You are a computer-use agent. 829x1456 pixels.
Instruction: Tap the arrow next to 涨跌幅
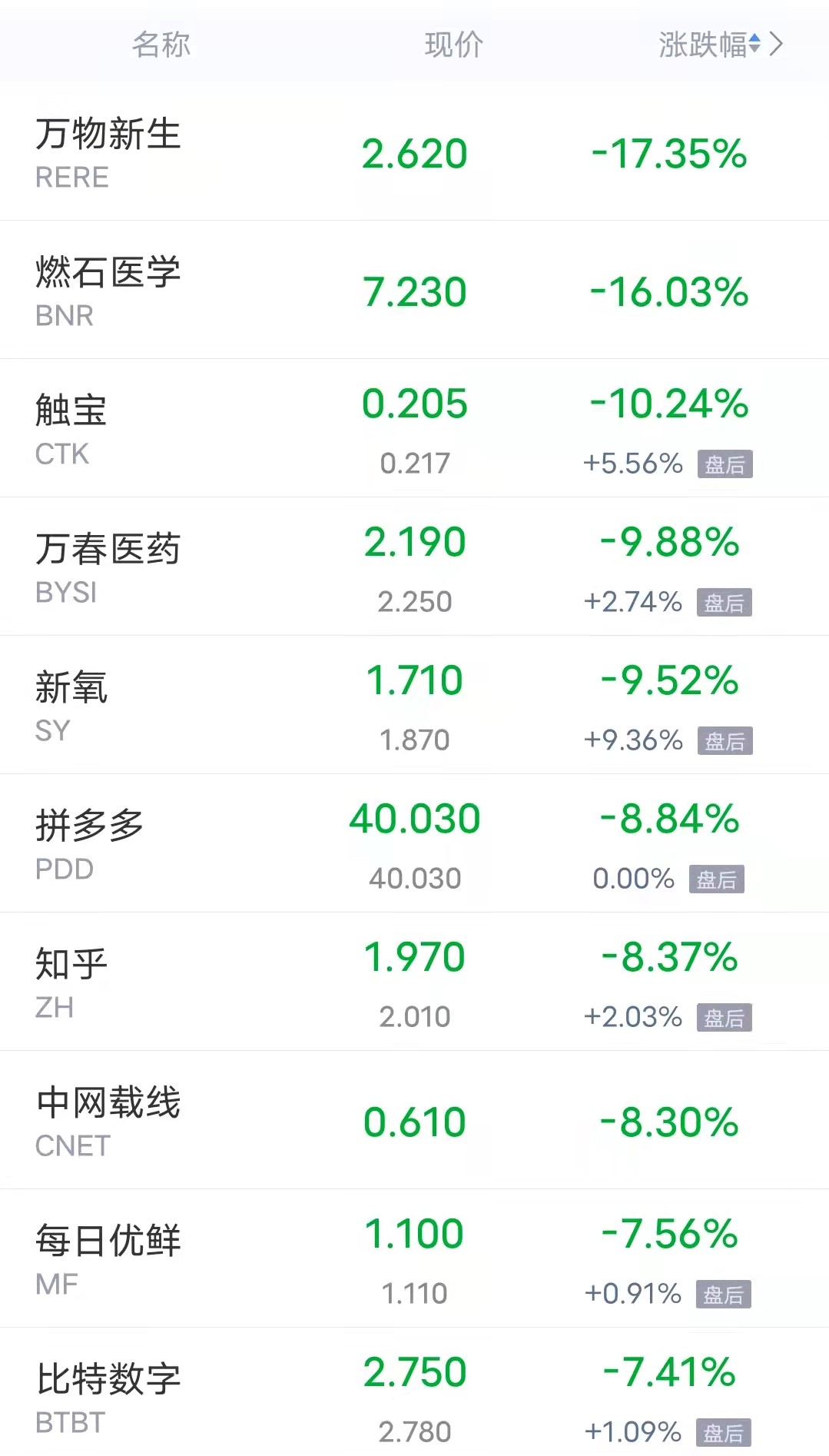777,45
